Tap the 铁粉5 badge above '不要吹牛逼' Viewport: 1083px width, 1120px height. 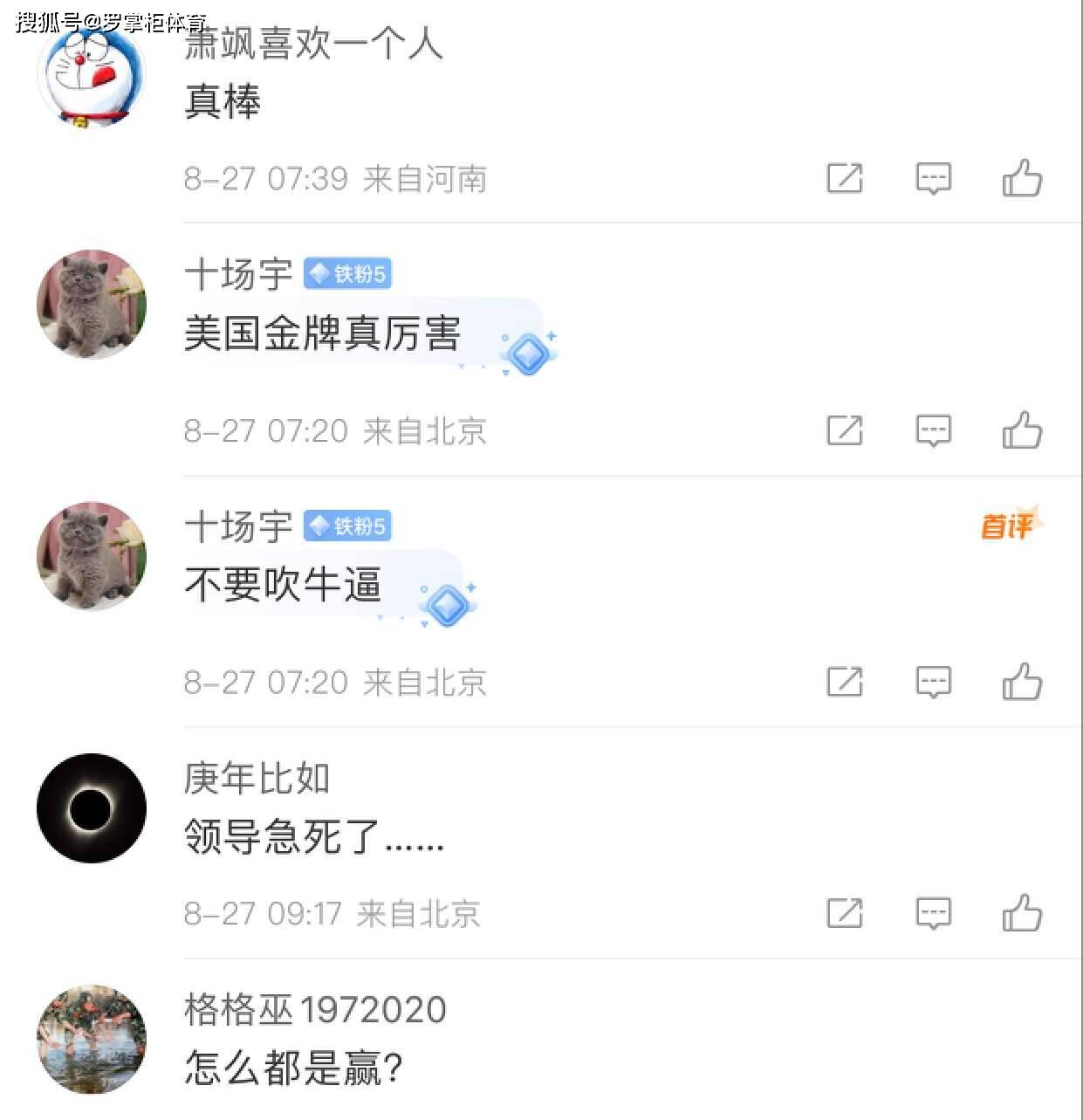347,526
